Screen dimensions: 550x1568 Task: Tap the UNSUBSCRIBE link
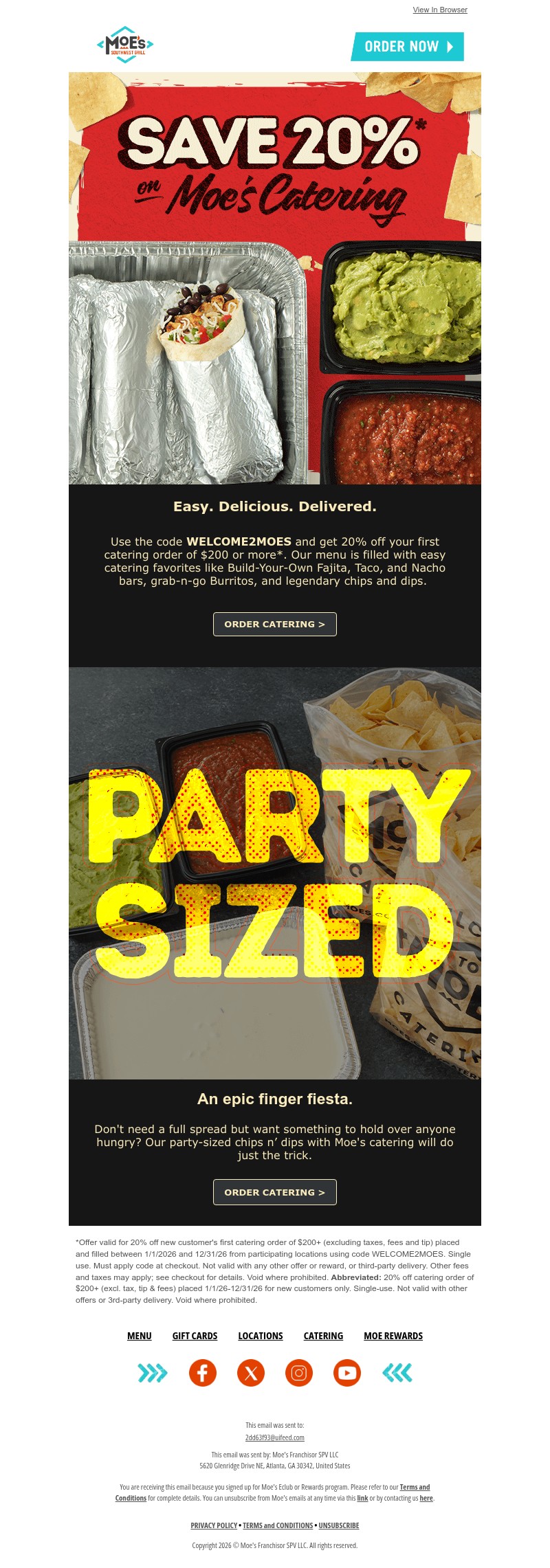tap(339, 1525)
